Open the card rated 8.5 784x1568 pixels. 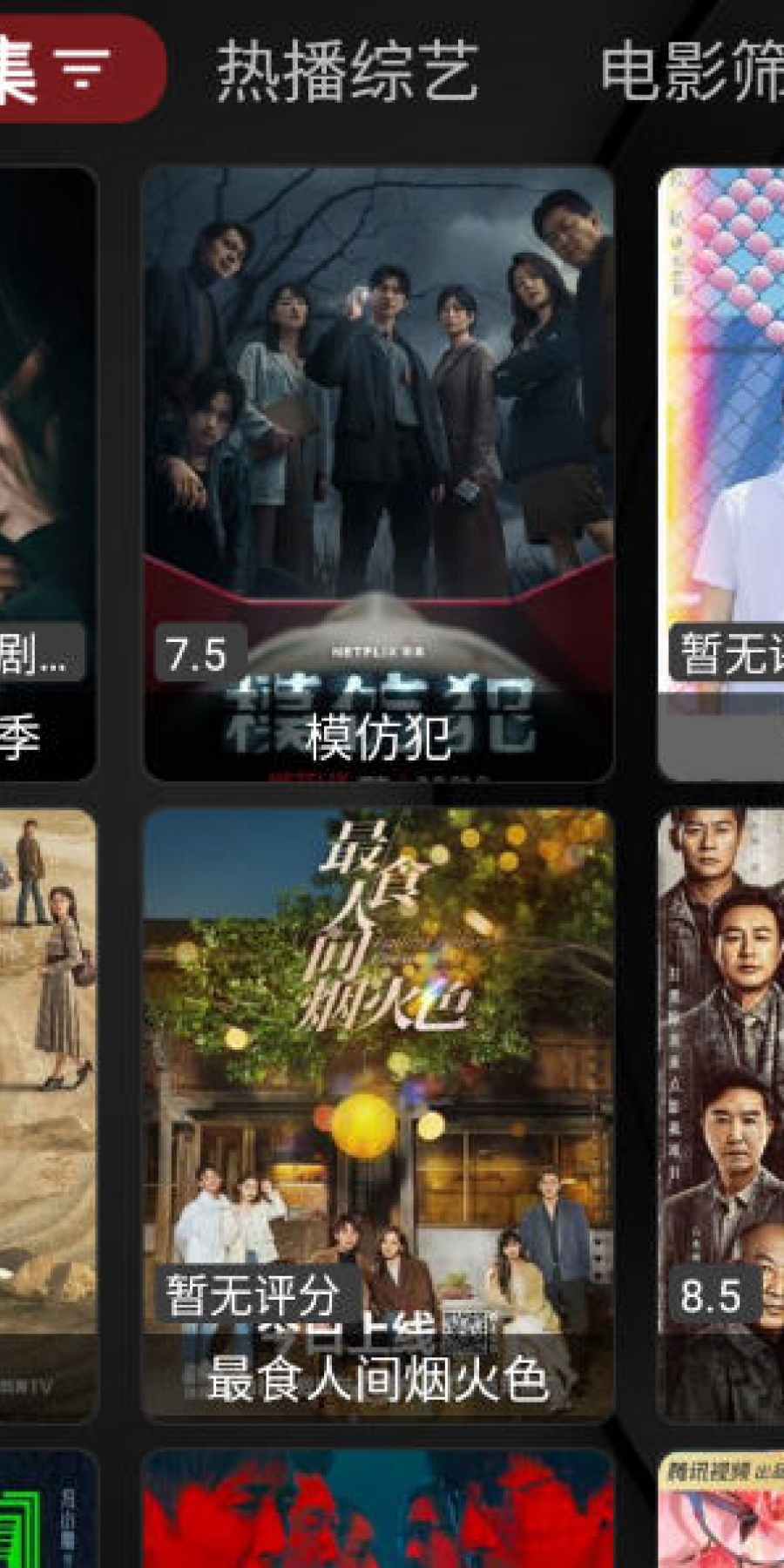pyautogui.click(x=721, y=1115)
